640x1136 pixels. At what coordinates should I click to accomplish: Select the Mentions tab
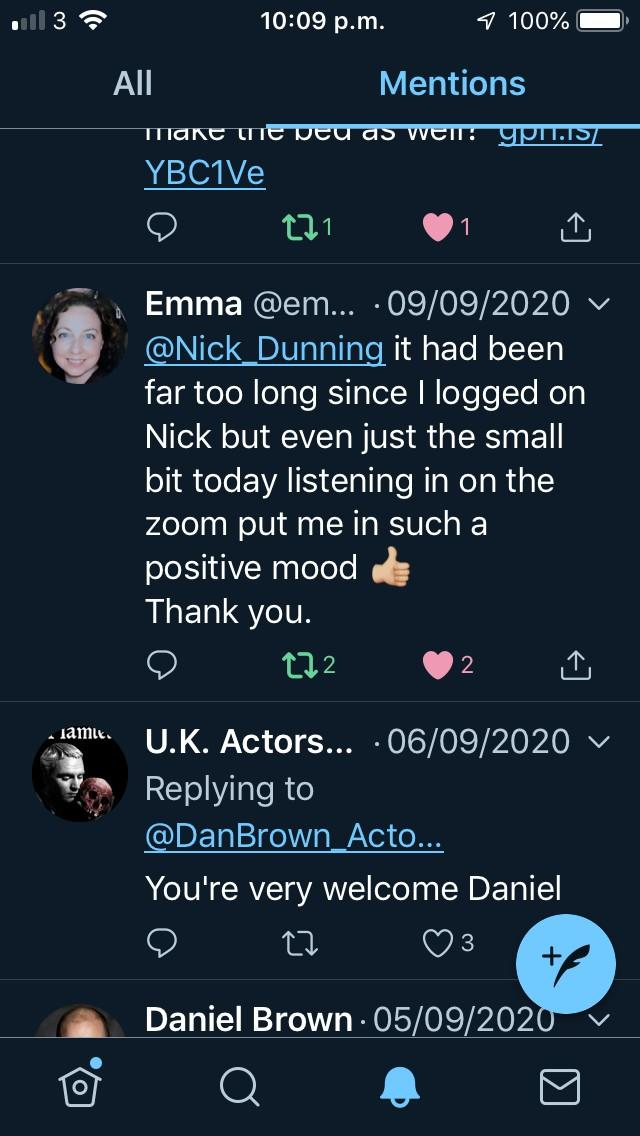click(x=452, y=83)
